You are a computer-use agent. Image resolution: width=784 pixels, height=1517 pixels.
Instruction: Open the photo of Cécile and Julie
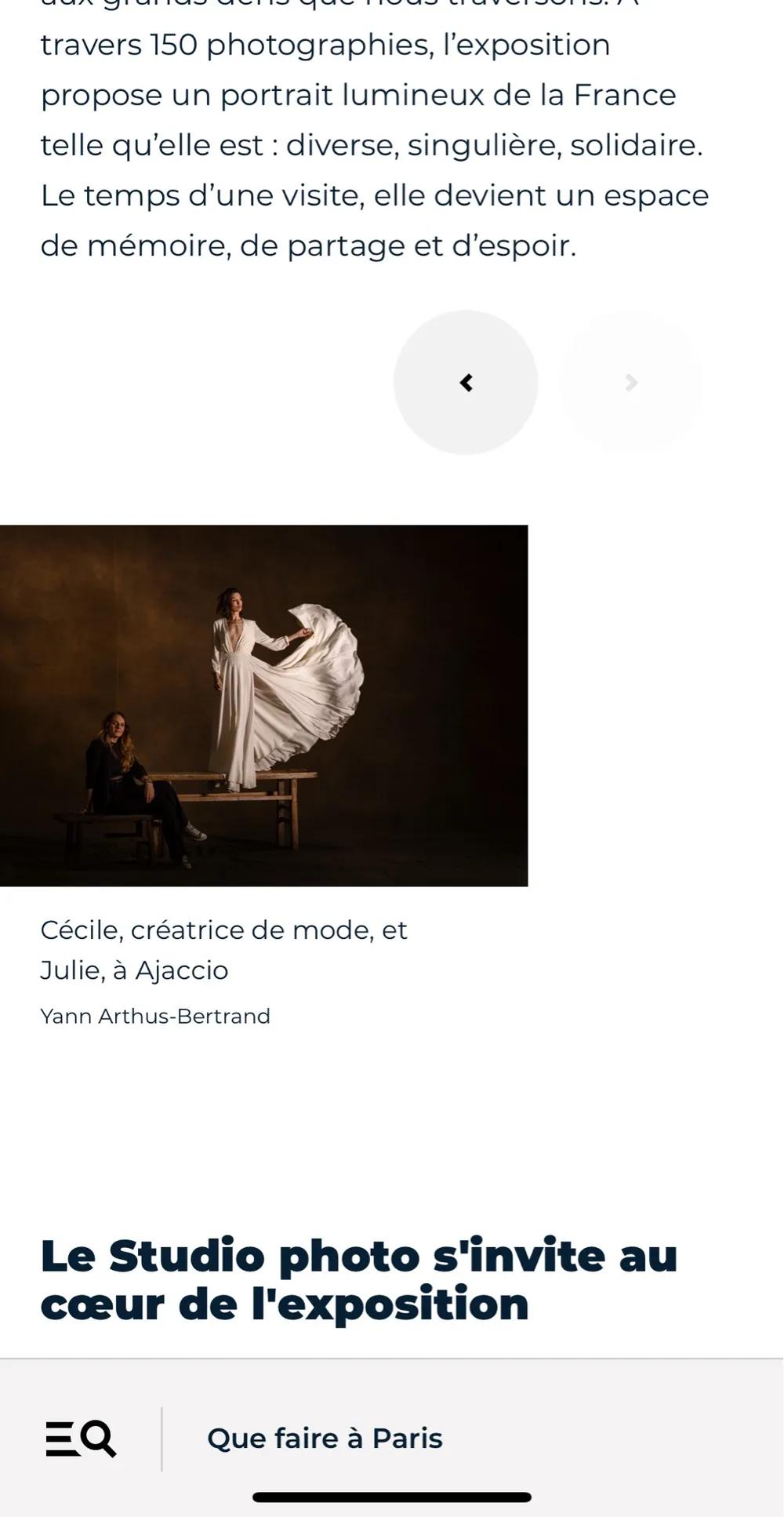263,705
